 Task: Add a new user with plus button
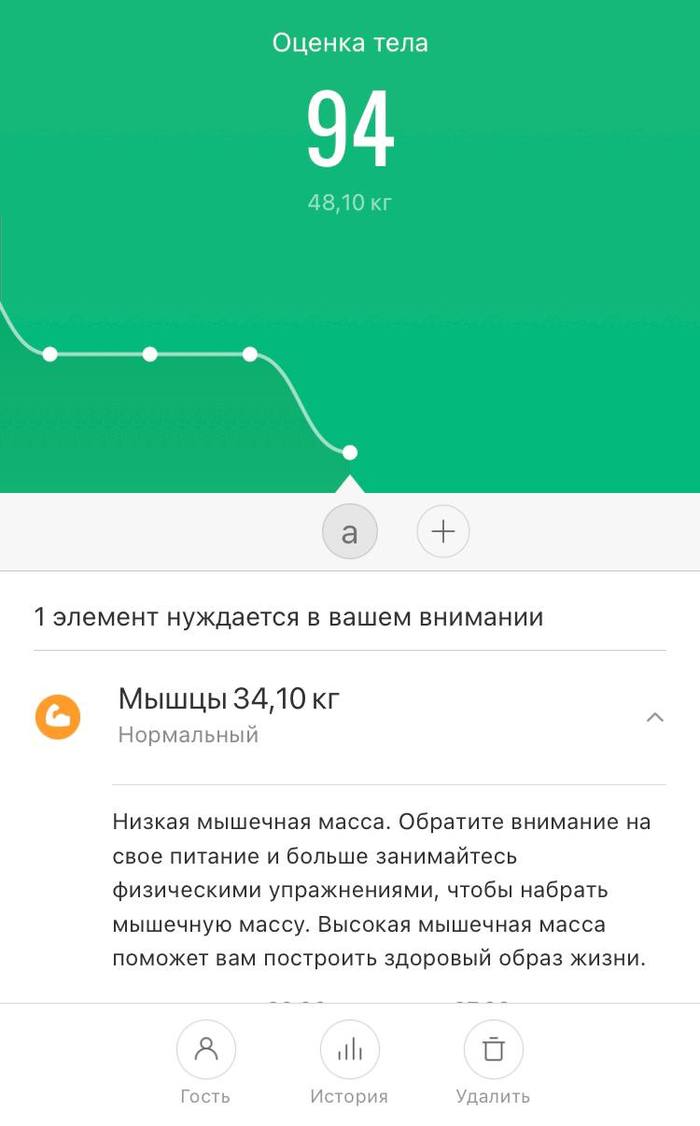click(443, 532)
